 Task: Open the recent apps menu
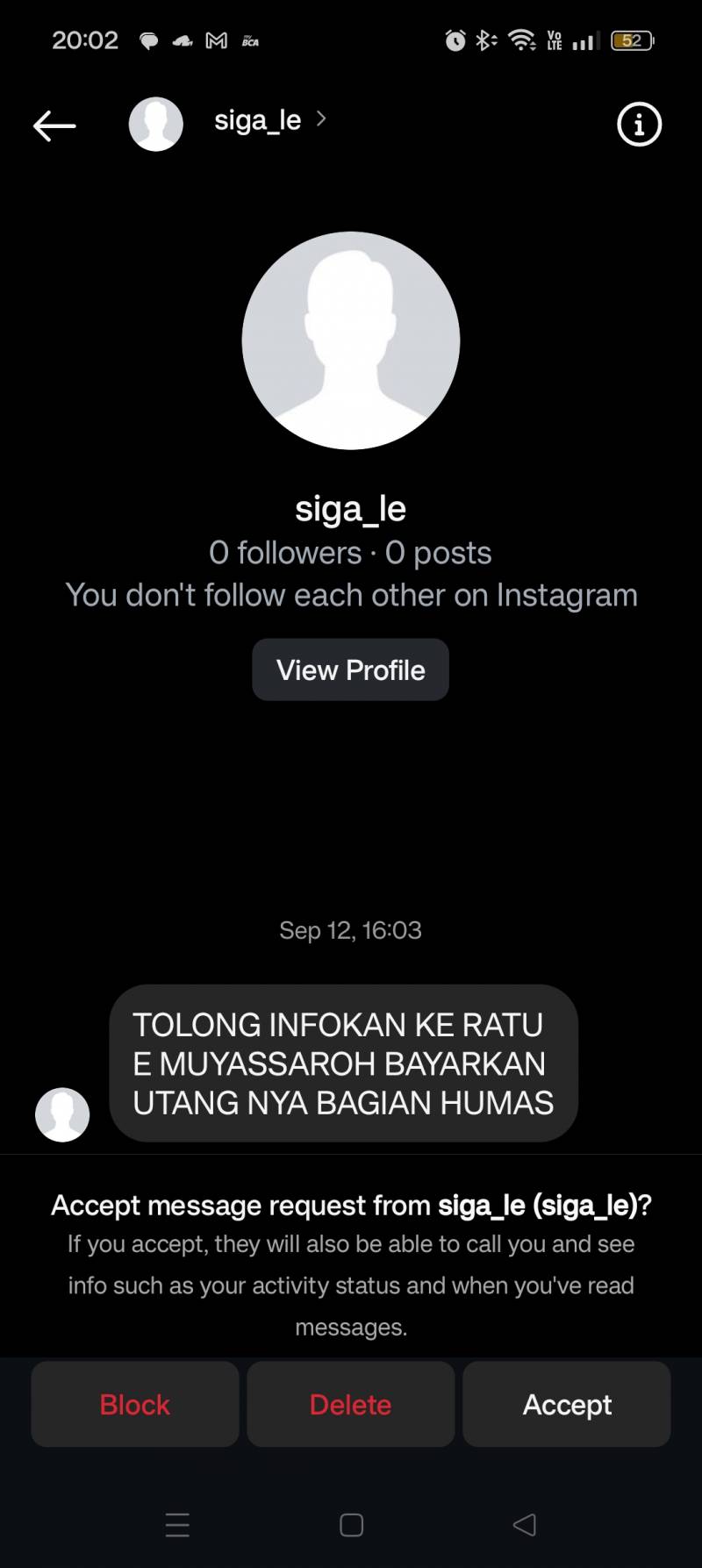point(177,1525)
